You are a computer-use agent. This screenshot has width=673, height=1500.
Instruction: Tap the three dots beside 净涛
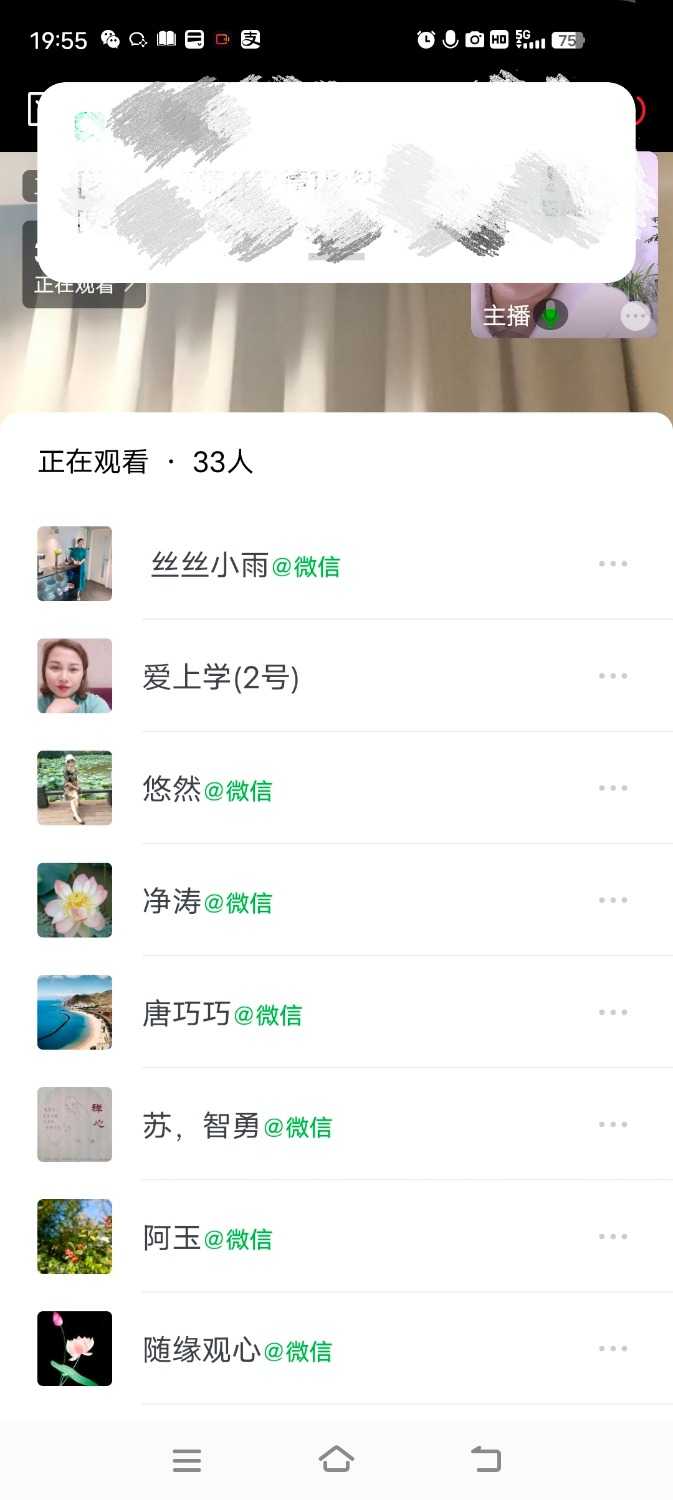[x=613, y=900]
